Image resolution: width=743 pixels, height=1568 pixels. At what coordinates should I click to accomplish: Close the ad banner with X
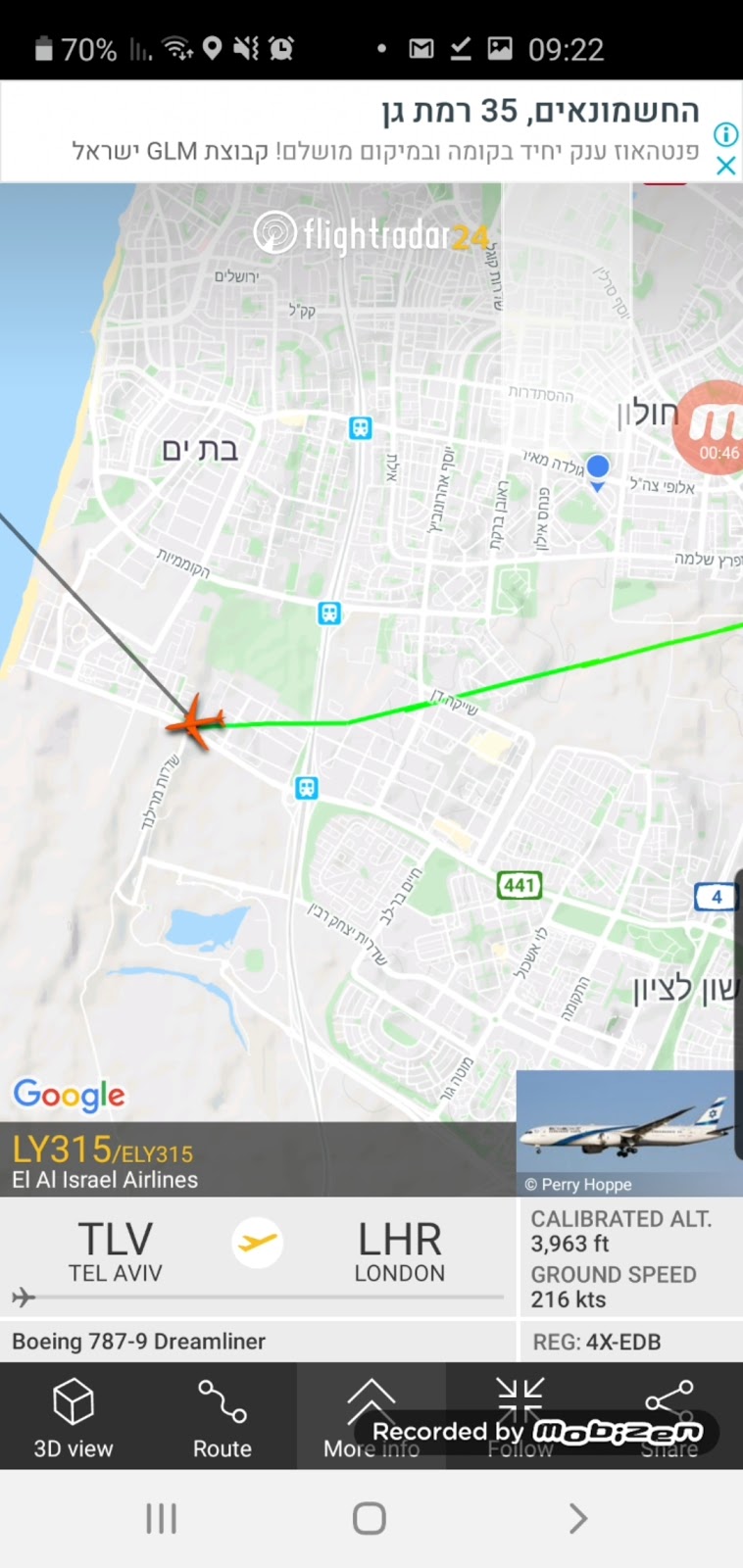[x=725, y=165]
